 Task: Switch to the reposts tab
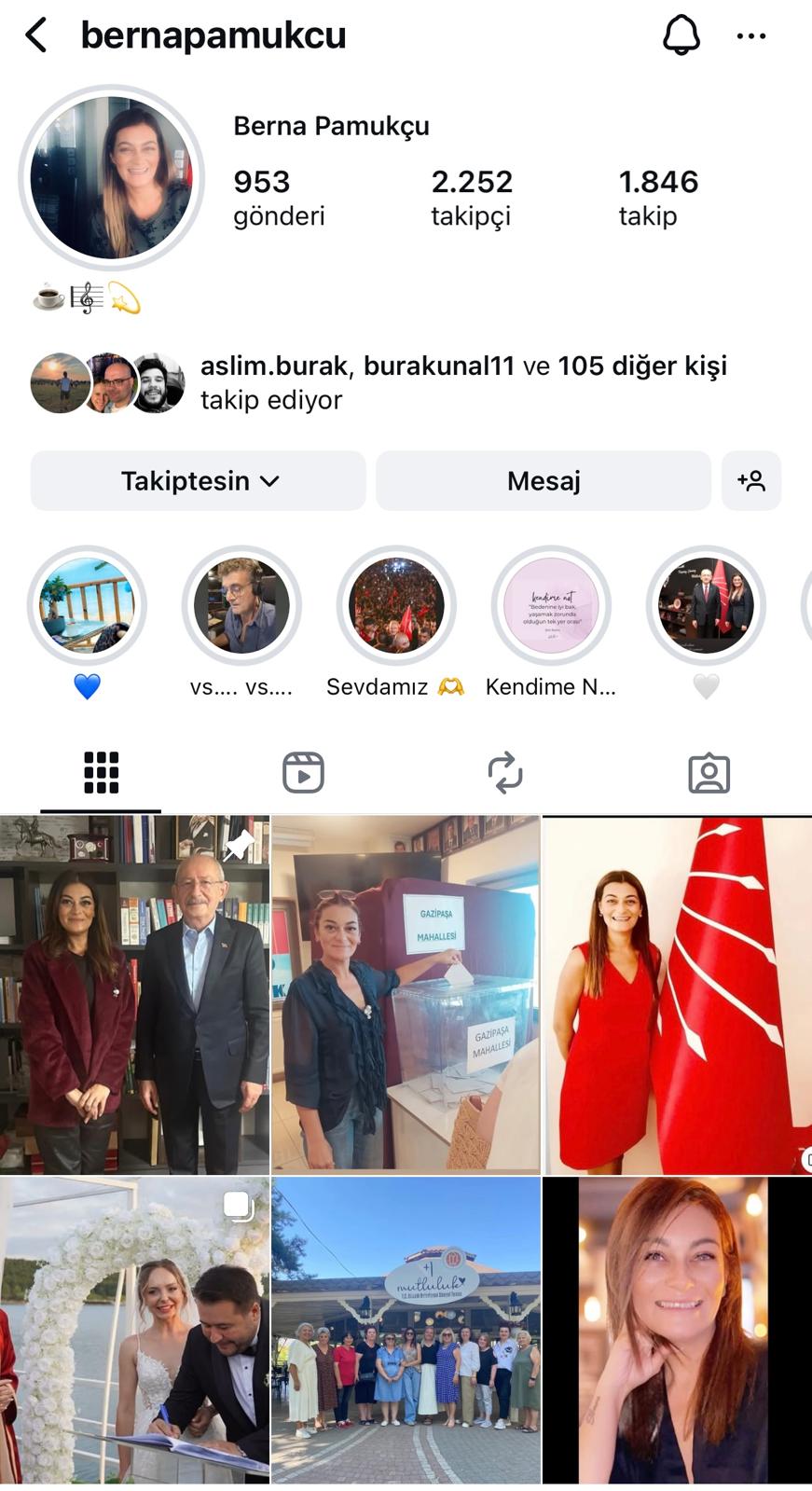[x=505, y=773]
